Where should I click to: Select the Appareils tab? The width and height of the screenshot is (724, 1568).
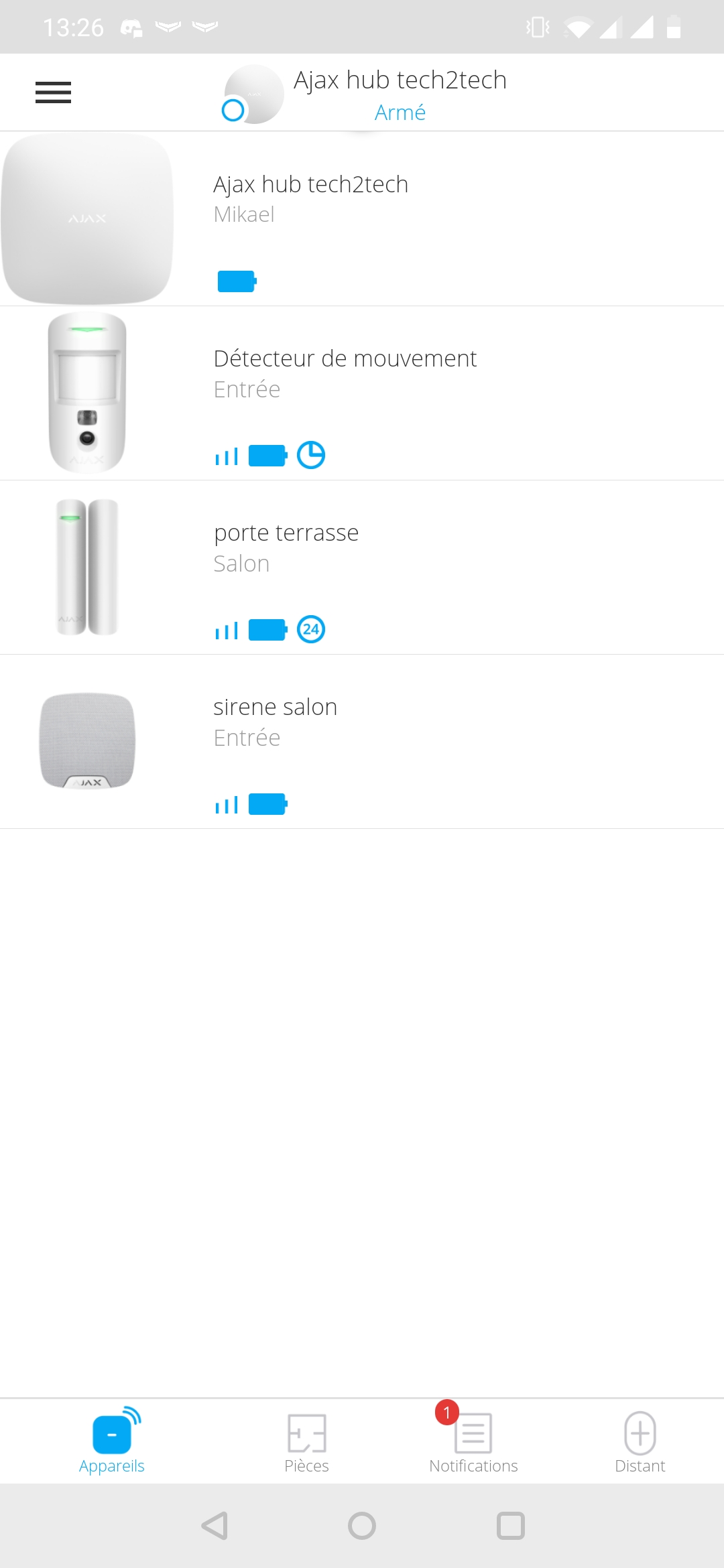(x=112, y=1441)
